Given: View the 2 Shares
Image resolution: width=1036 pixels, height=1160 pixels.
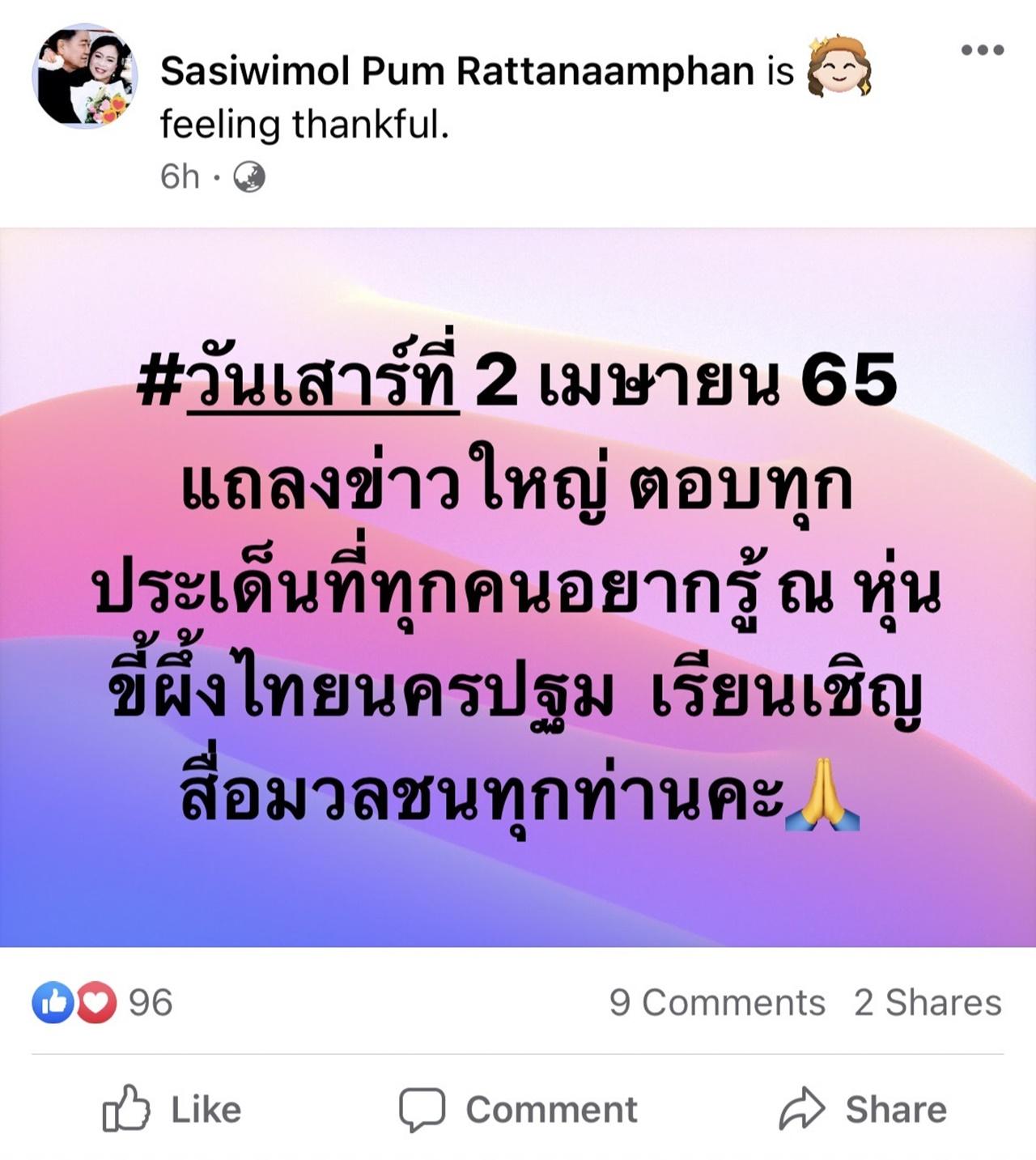Looking at the screenshot, I should click(928, 1003).
